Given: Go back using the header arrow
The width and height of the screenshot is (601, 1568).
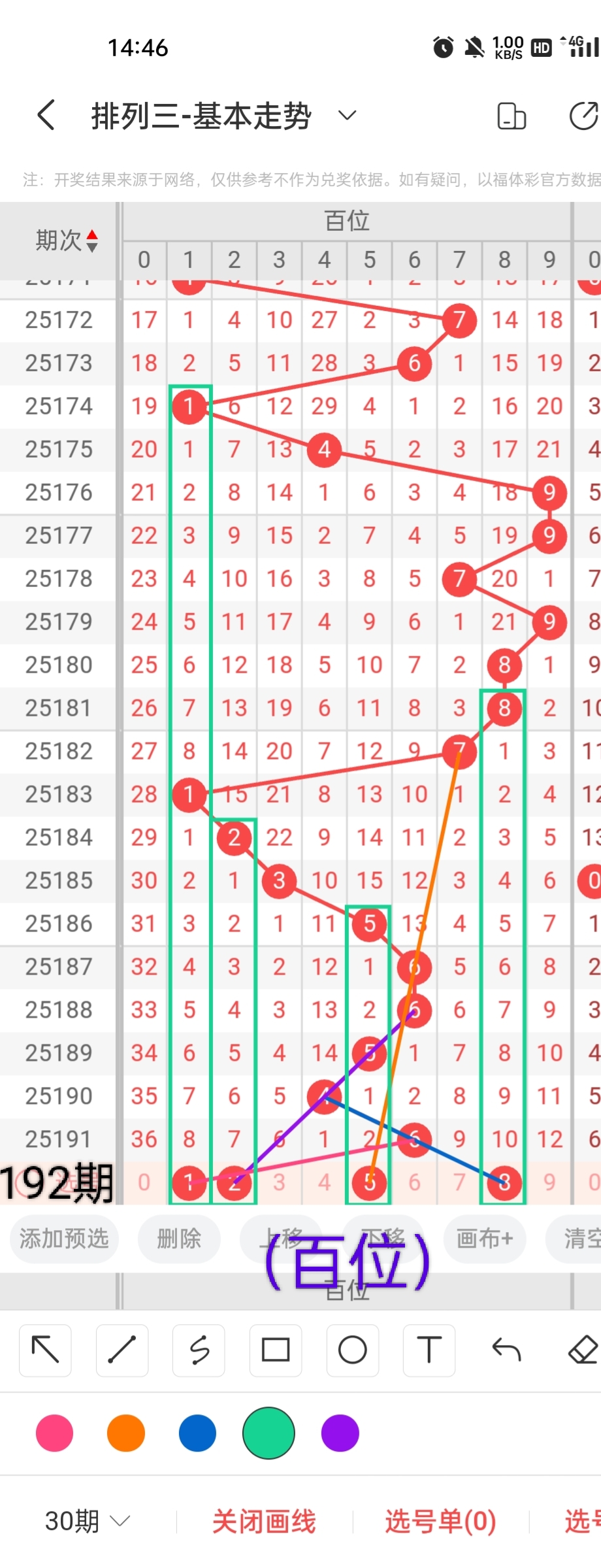Looking at the screenshot, I should [x=46, y=116].
